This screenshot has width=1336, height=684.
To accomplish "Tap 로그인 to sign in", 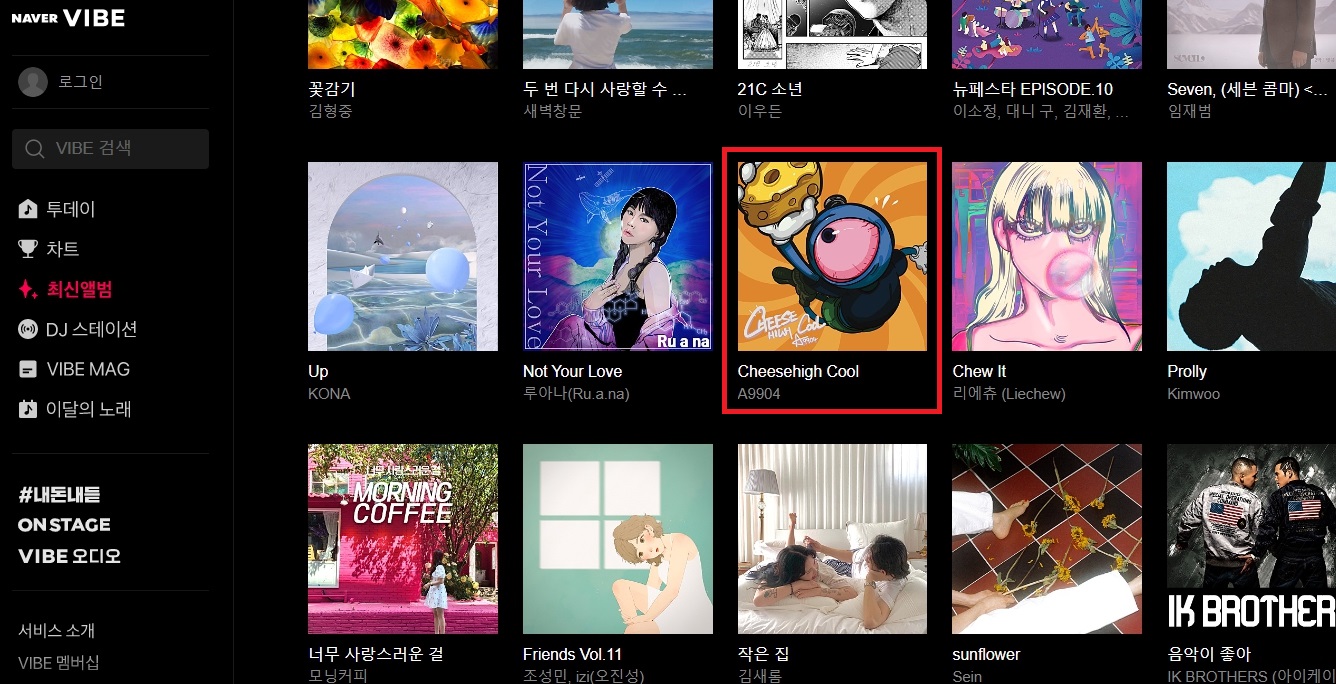I will click(80, 82).
